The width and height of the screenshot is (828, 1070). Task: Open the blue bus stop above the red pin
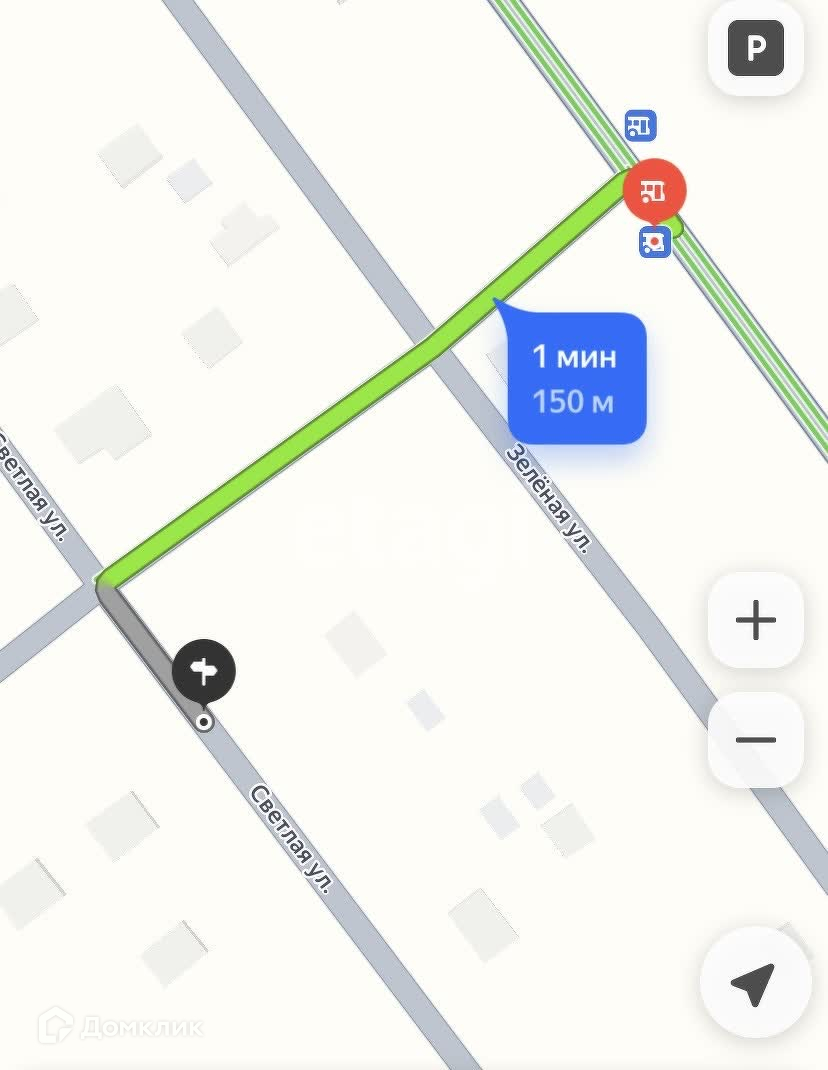pos(640,126)
